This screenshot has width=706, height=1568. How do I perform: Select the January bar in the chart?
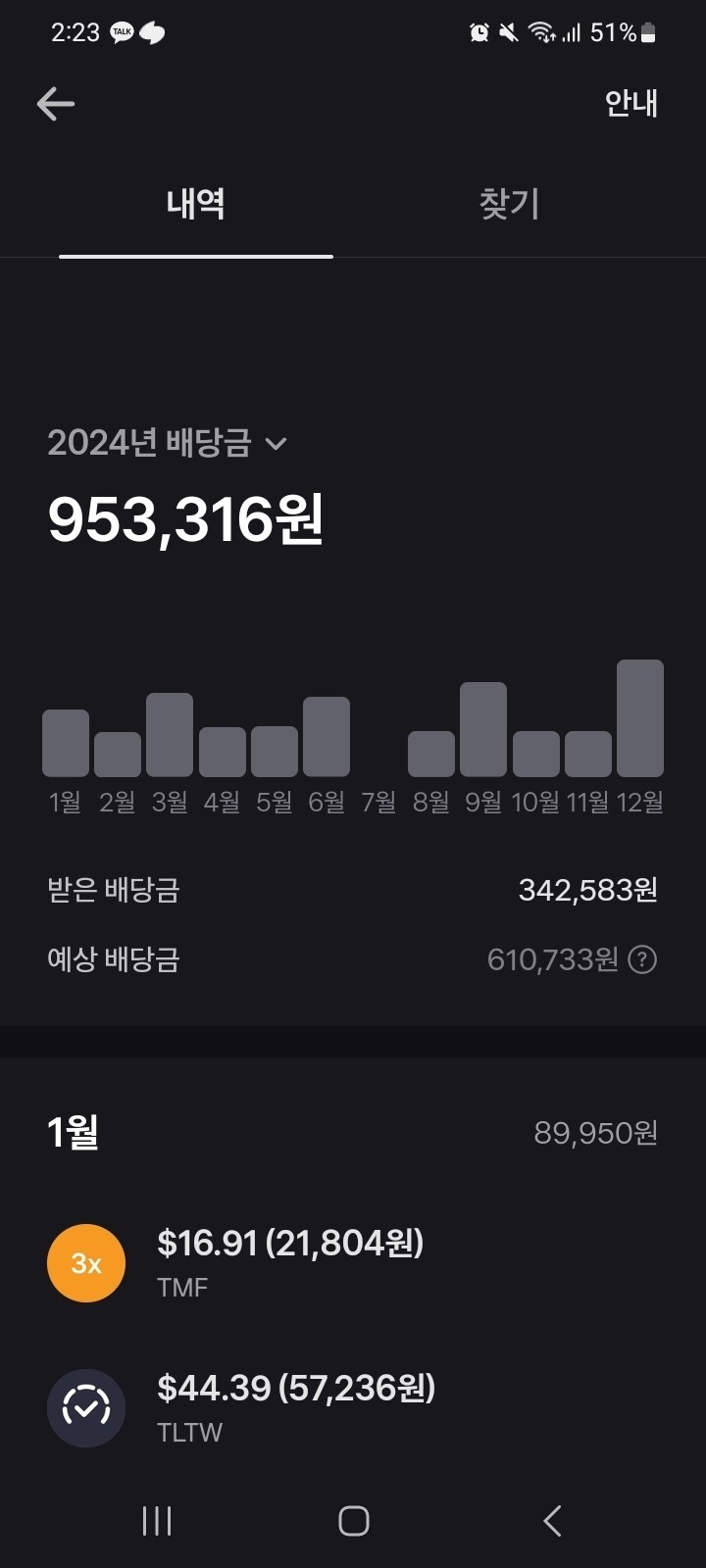pyautogui.click(x=65, y=743)
